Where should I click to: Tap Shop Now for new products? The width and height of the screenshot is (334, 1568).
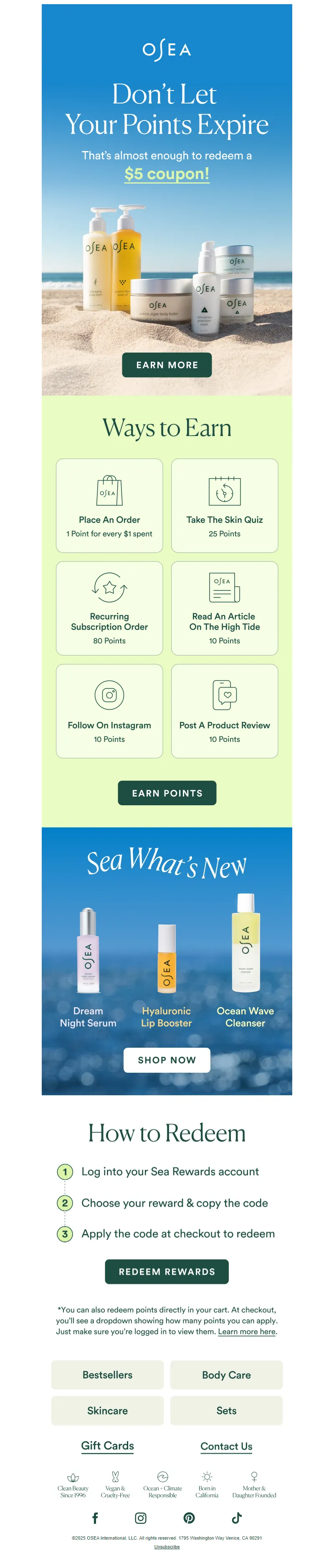pos(167,1060)
